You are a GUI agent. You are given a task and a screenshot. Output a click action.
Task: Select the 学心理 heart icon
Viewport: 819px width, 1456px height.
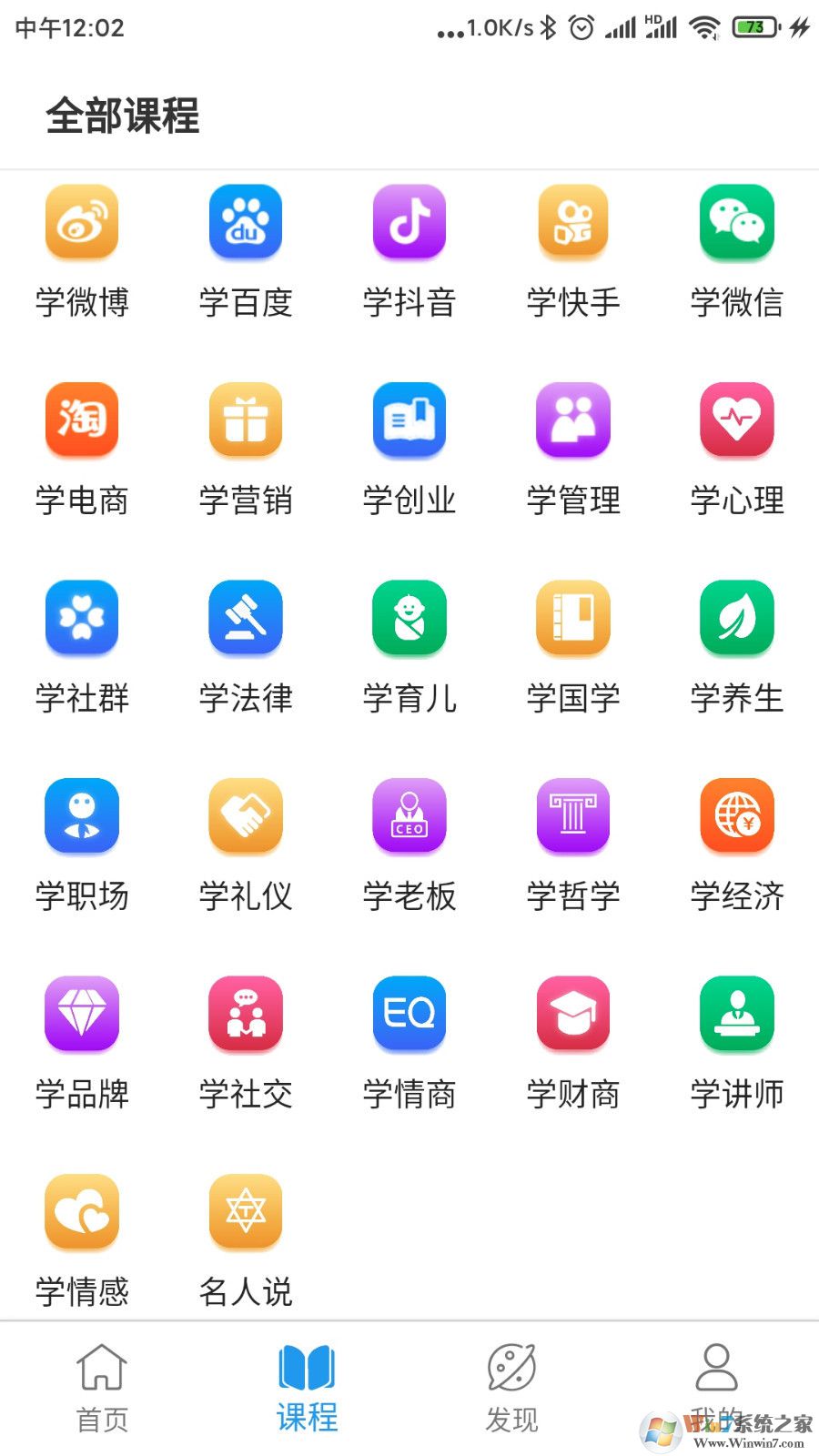[x=737, y=420]
